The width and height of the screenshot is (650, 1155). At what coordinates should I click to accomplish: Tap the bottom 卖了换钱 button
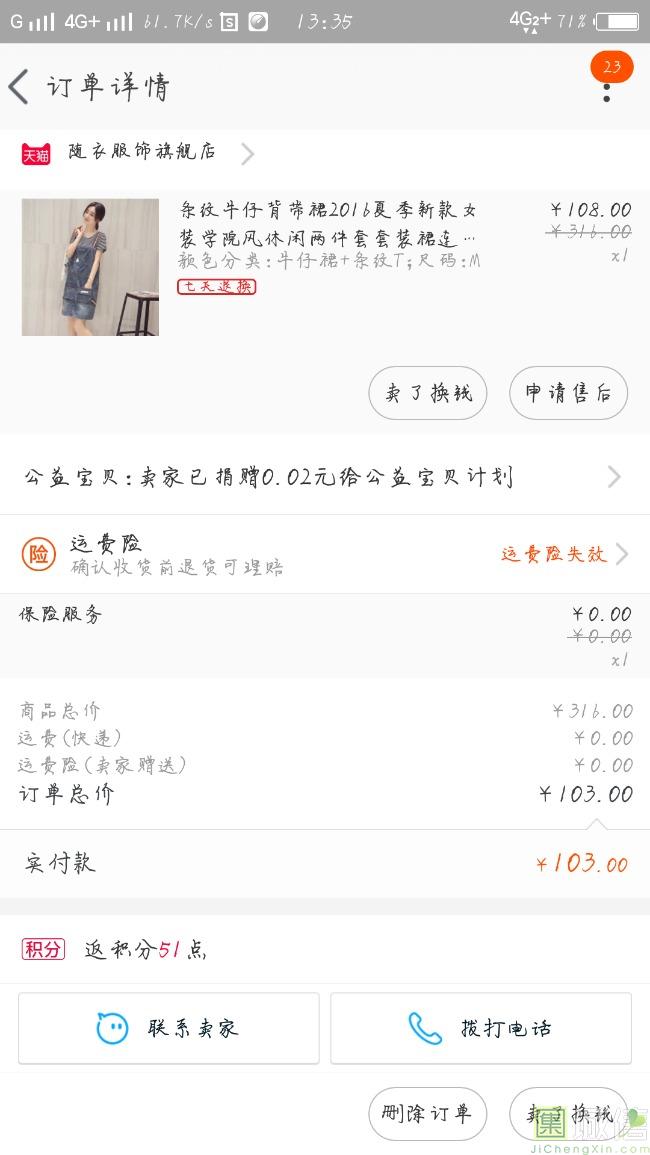point(568,1113)
